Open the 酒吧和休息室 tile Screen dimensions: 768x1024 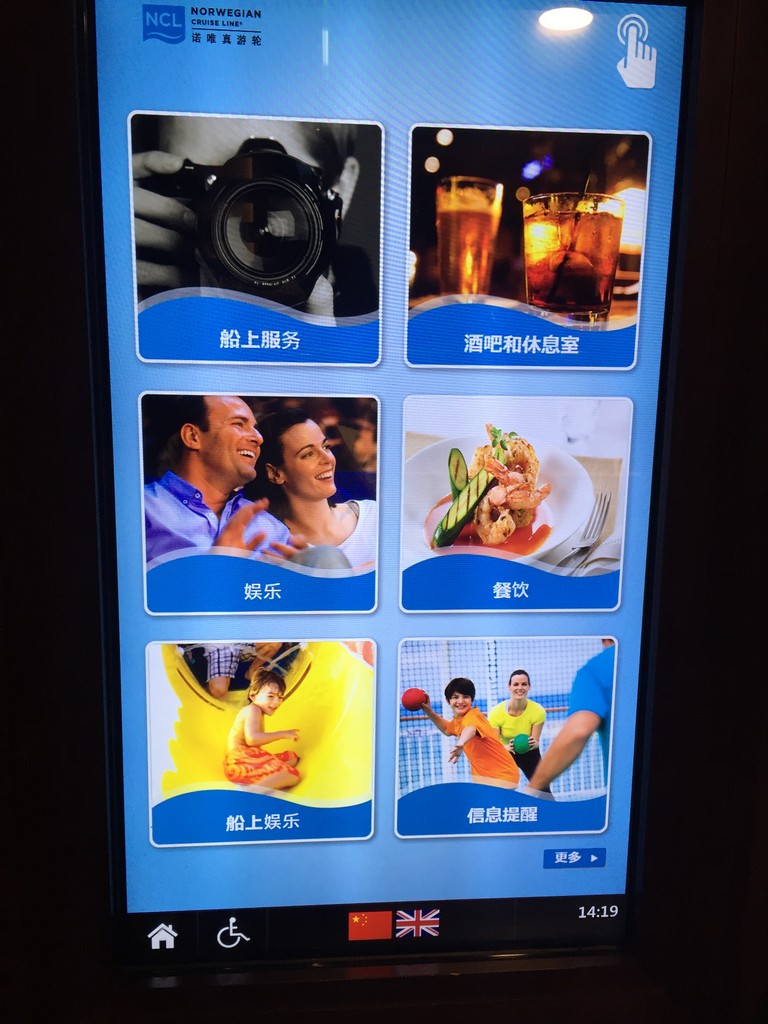(x=526, y=246)
